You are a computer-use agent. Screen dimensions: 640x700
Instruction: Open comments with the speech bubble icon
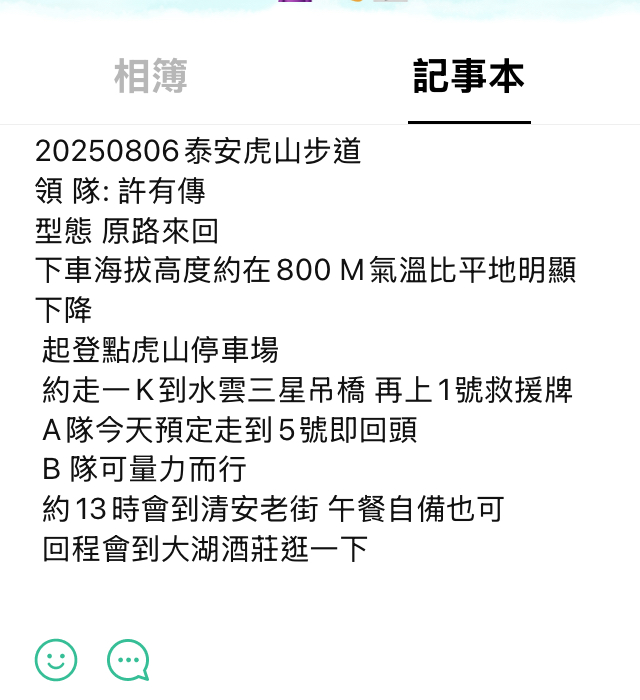(x=128, y=660)
